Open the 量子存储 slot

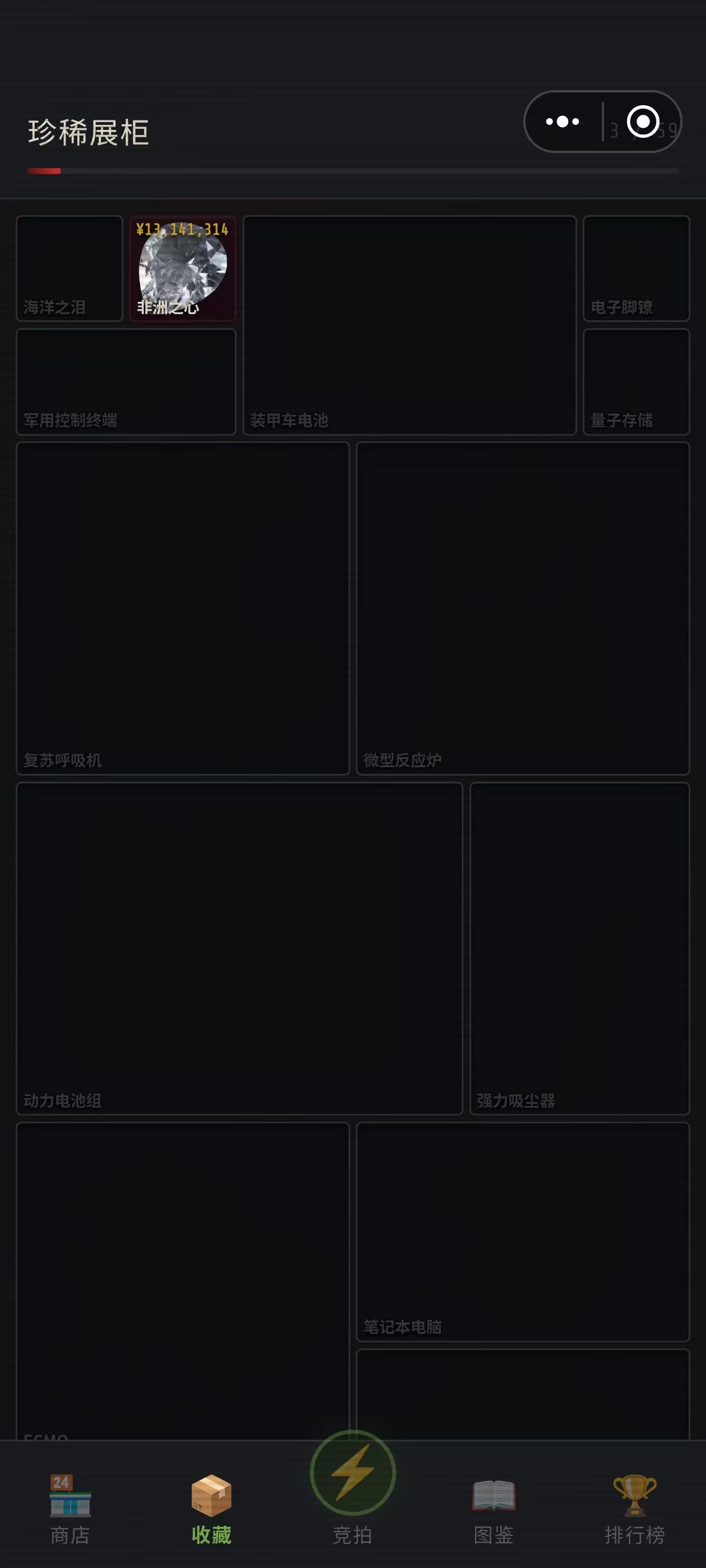(636, 382)
